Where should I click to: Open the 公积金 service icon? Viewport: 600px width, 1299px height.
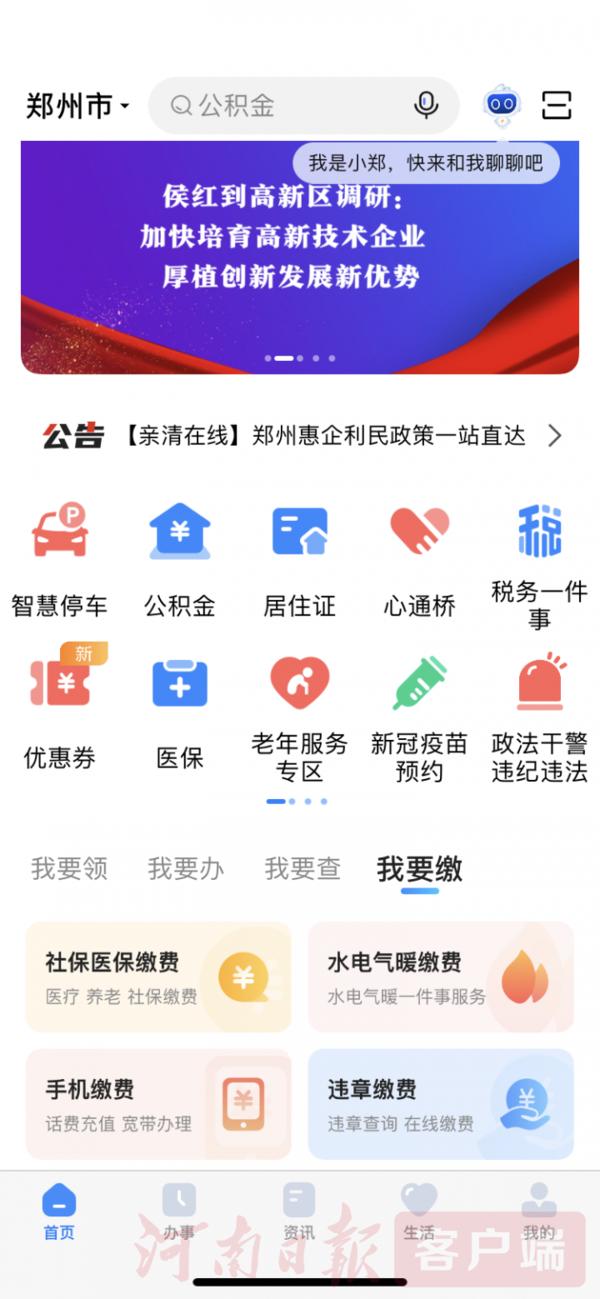click(180, 560)
